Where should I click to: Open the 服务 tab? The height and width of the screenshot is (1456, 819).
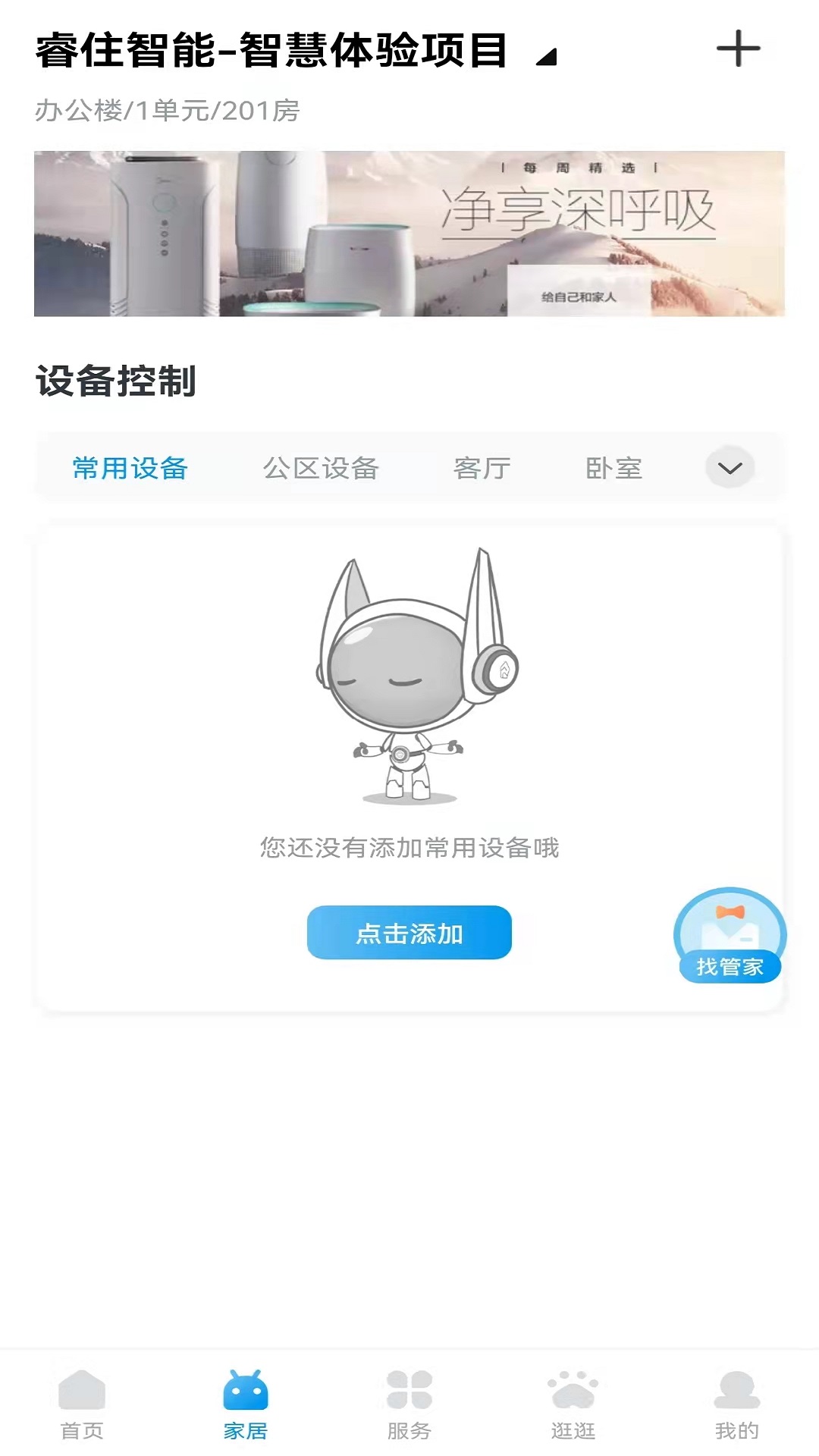[409, 1404]
